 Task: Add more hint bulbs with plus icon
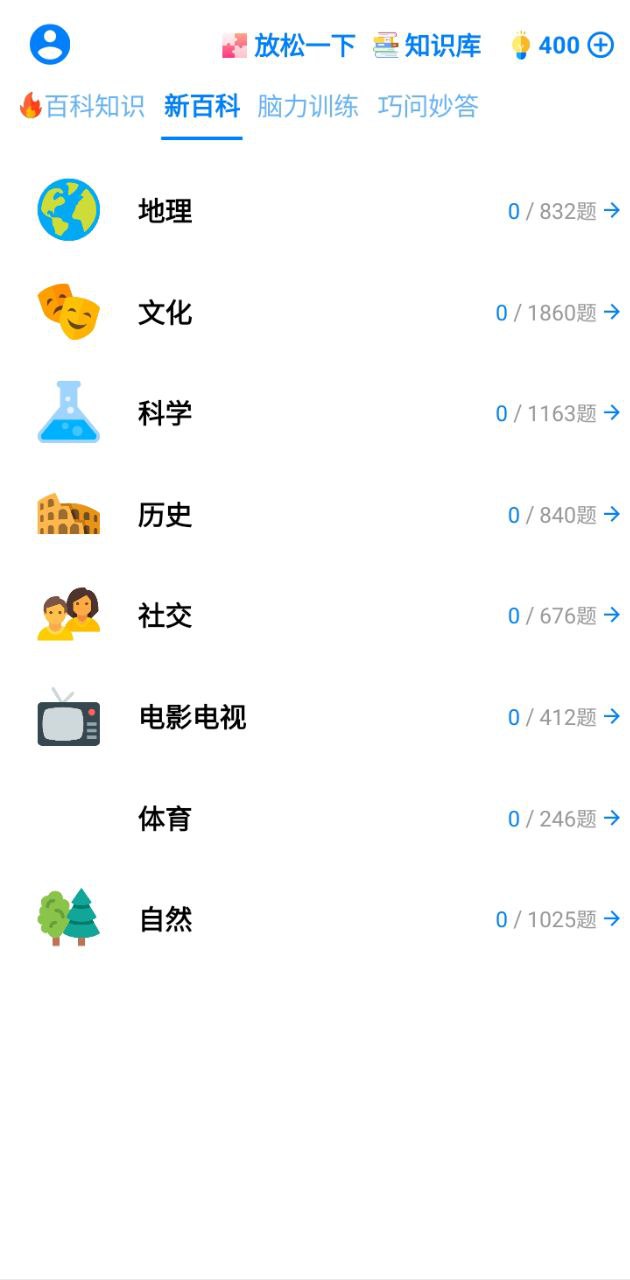coord(600,45)
